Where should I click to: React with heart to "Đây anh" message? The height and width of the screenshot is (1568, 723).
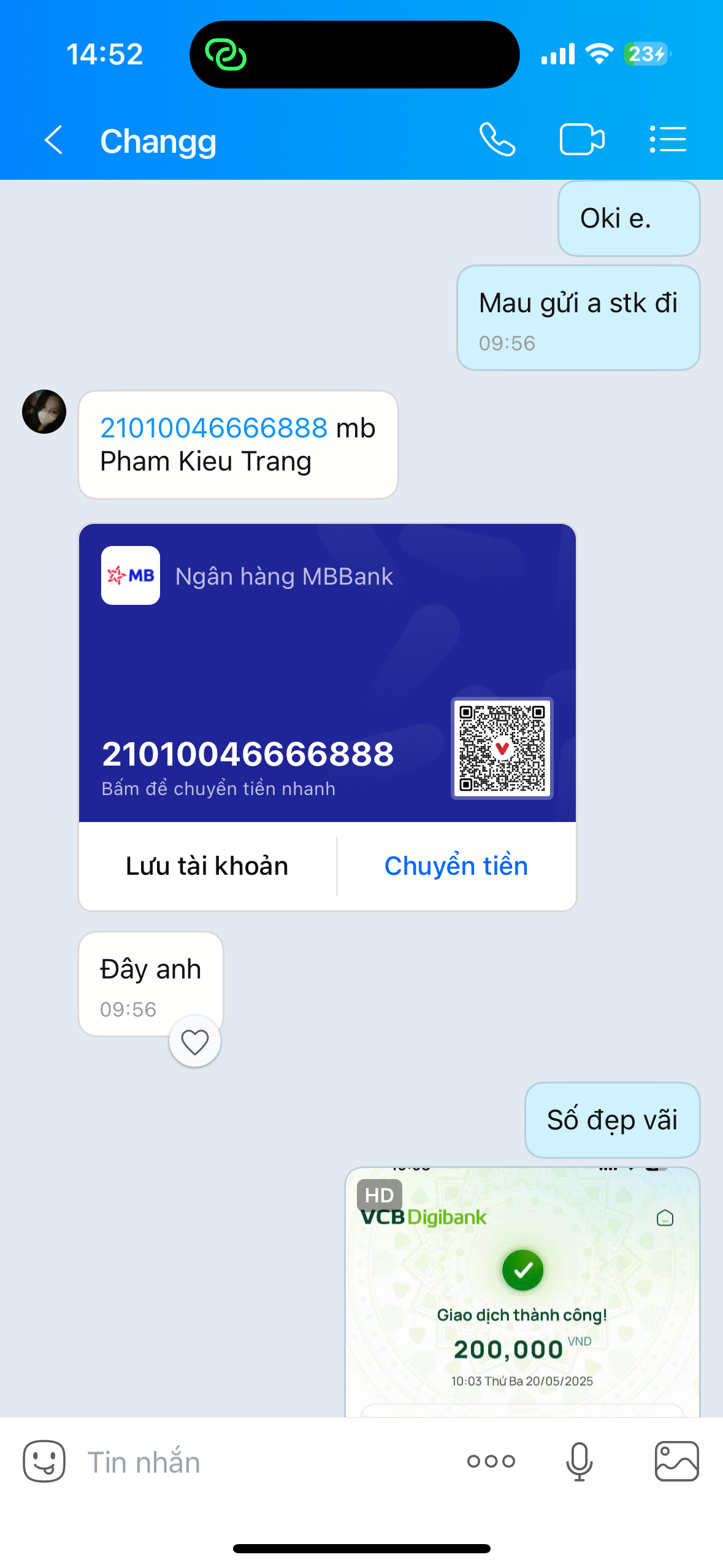coord(195,1042)
